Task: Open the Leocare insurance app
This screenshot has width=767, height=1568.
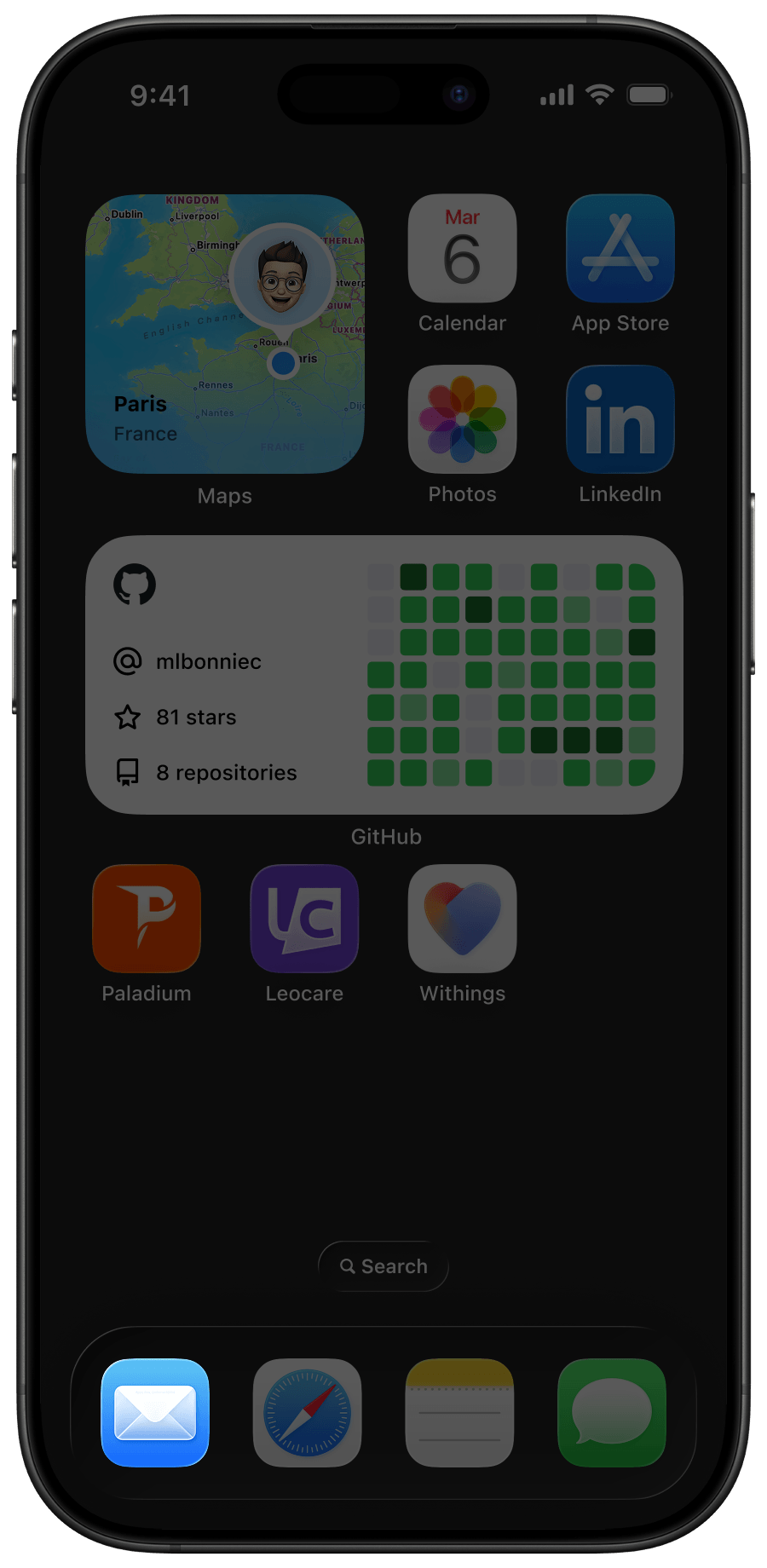Action: (x=304, y=919)
